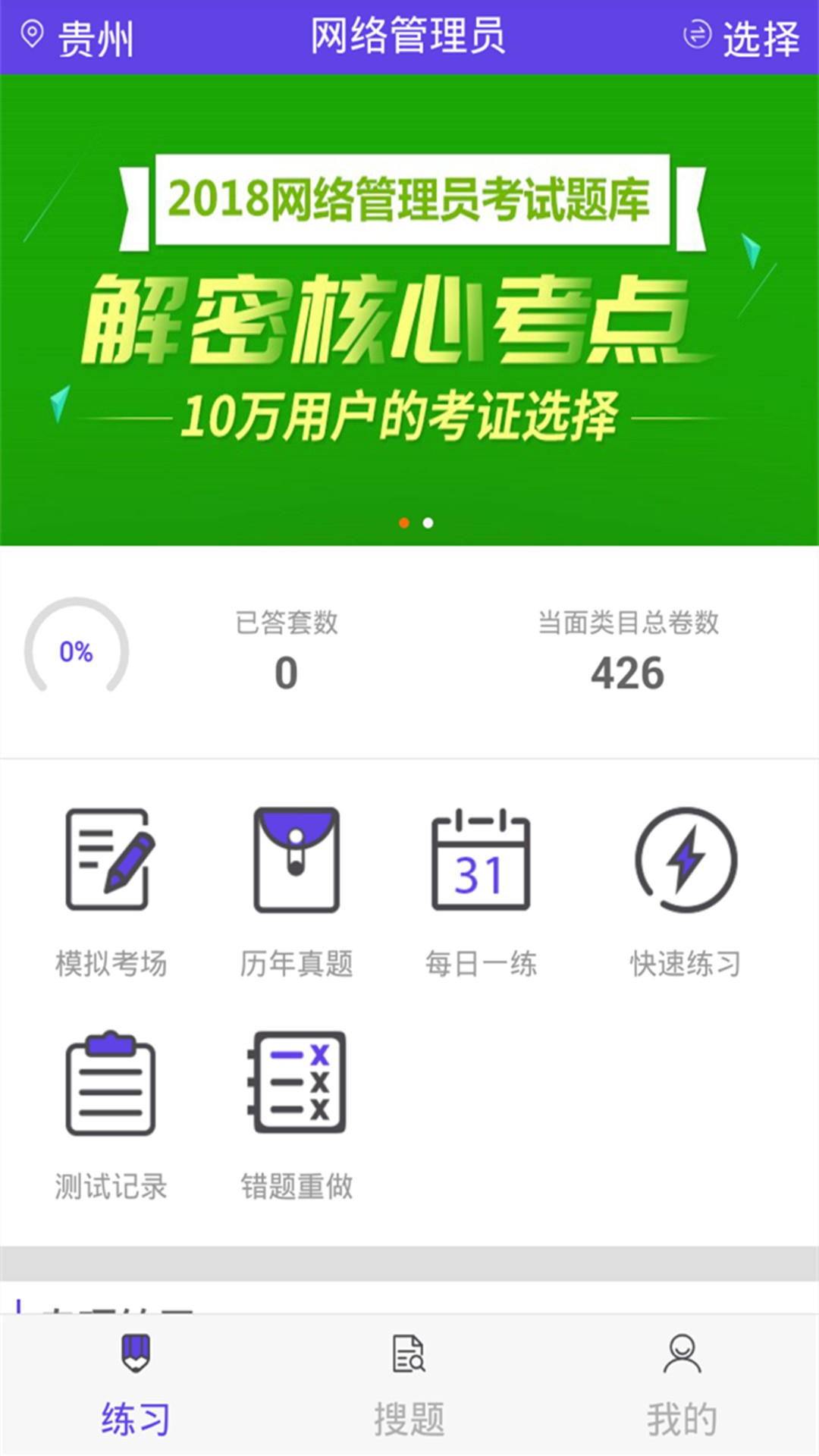Viewport: 819px width, 1456px height.
Task: Select the first carousel indicator dot
Action: coord(404,522)
